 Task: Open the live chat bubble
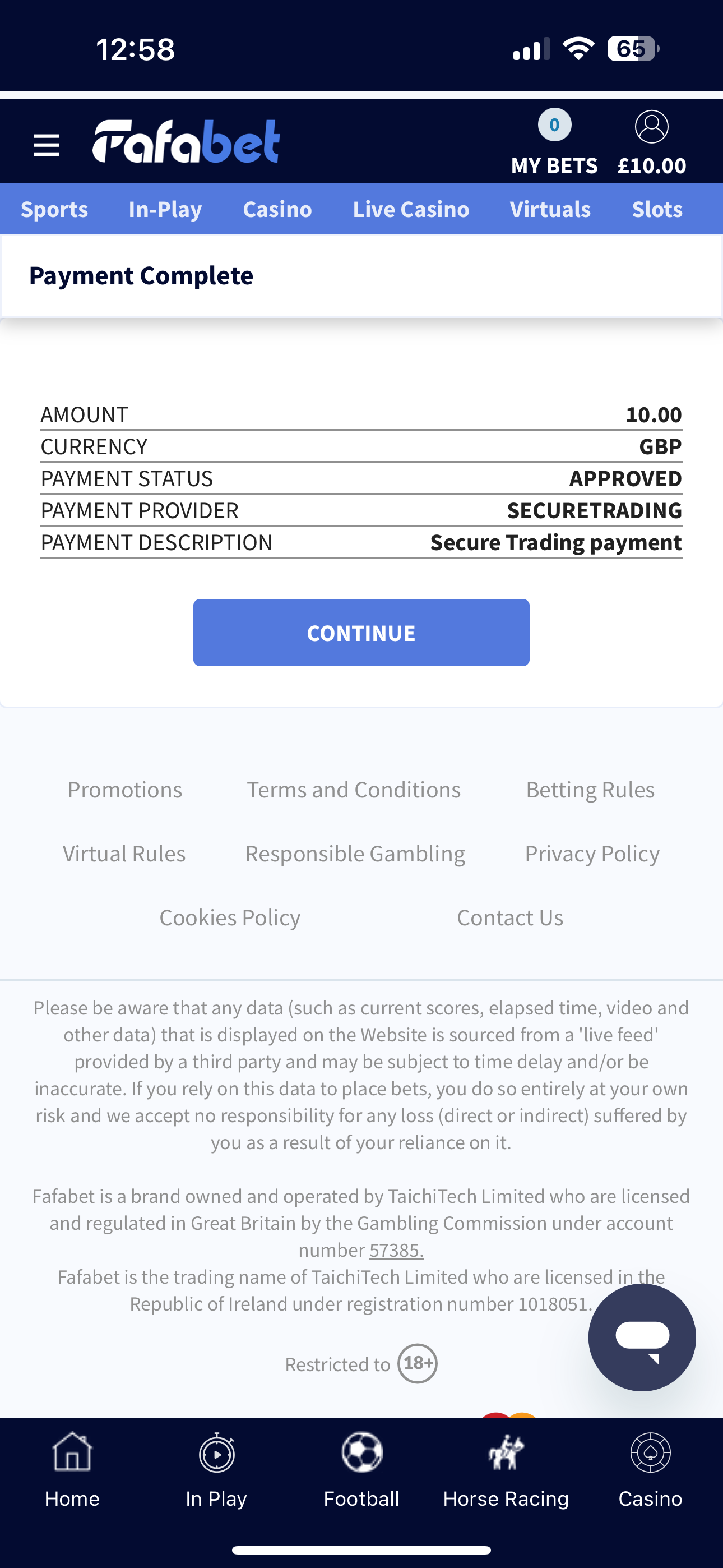(x=642, y=1337)
